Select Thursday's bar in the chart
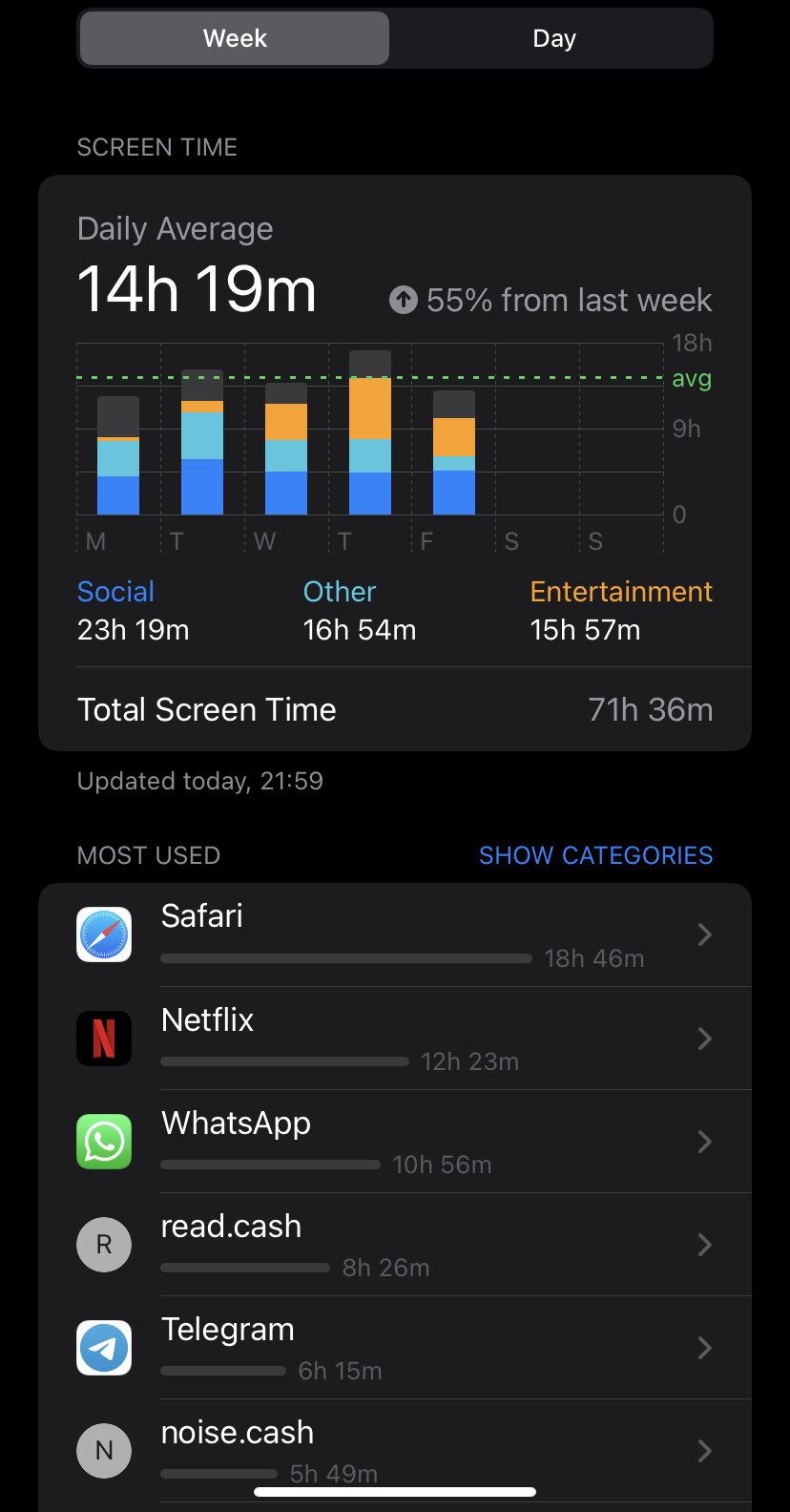This screenshot has height=1512, width=790. click(370, 432)
